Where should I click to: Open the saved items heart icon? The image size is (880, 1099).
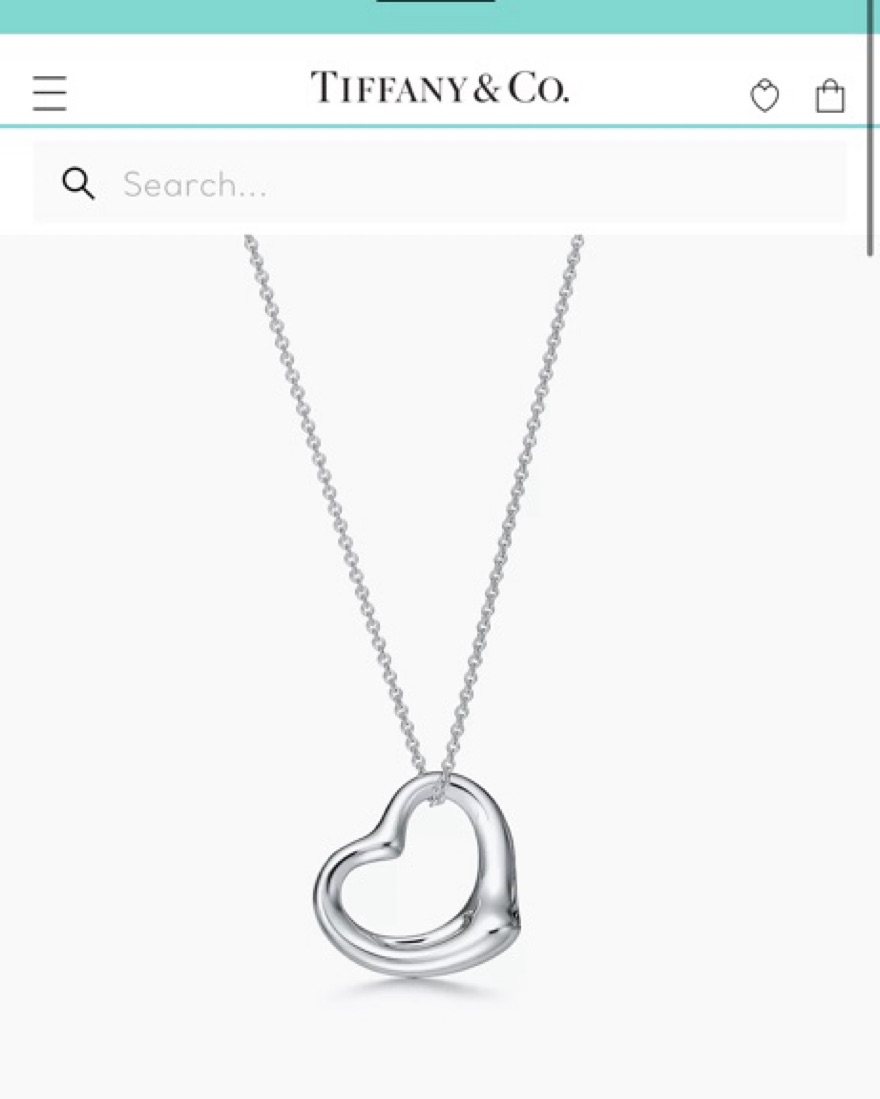[765, 96]
